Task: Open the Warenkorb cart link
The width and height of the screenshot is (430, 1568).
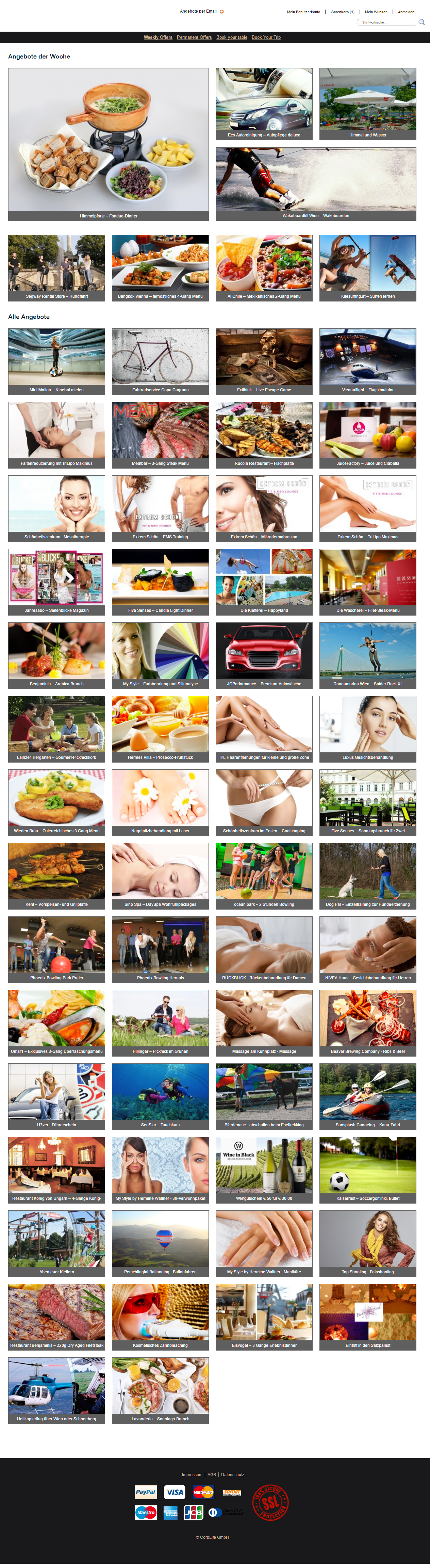Action: [x=343, y=12]
